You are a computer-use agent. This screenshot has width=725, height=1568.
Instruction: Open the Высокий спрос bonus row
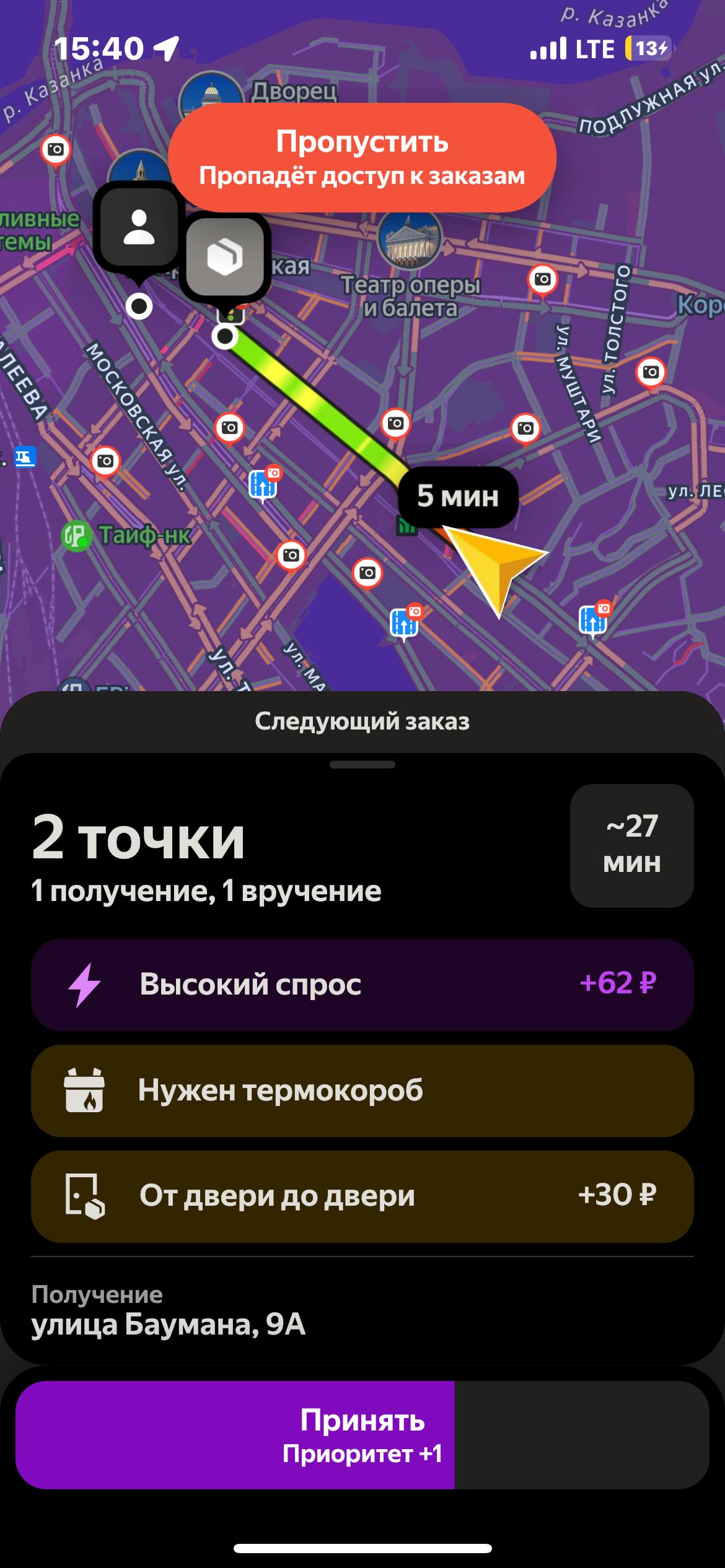pyautogui.click(x=362, y=985)
